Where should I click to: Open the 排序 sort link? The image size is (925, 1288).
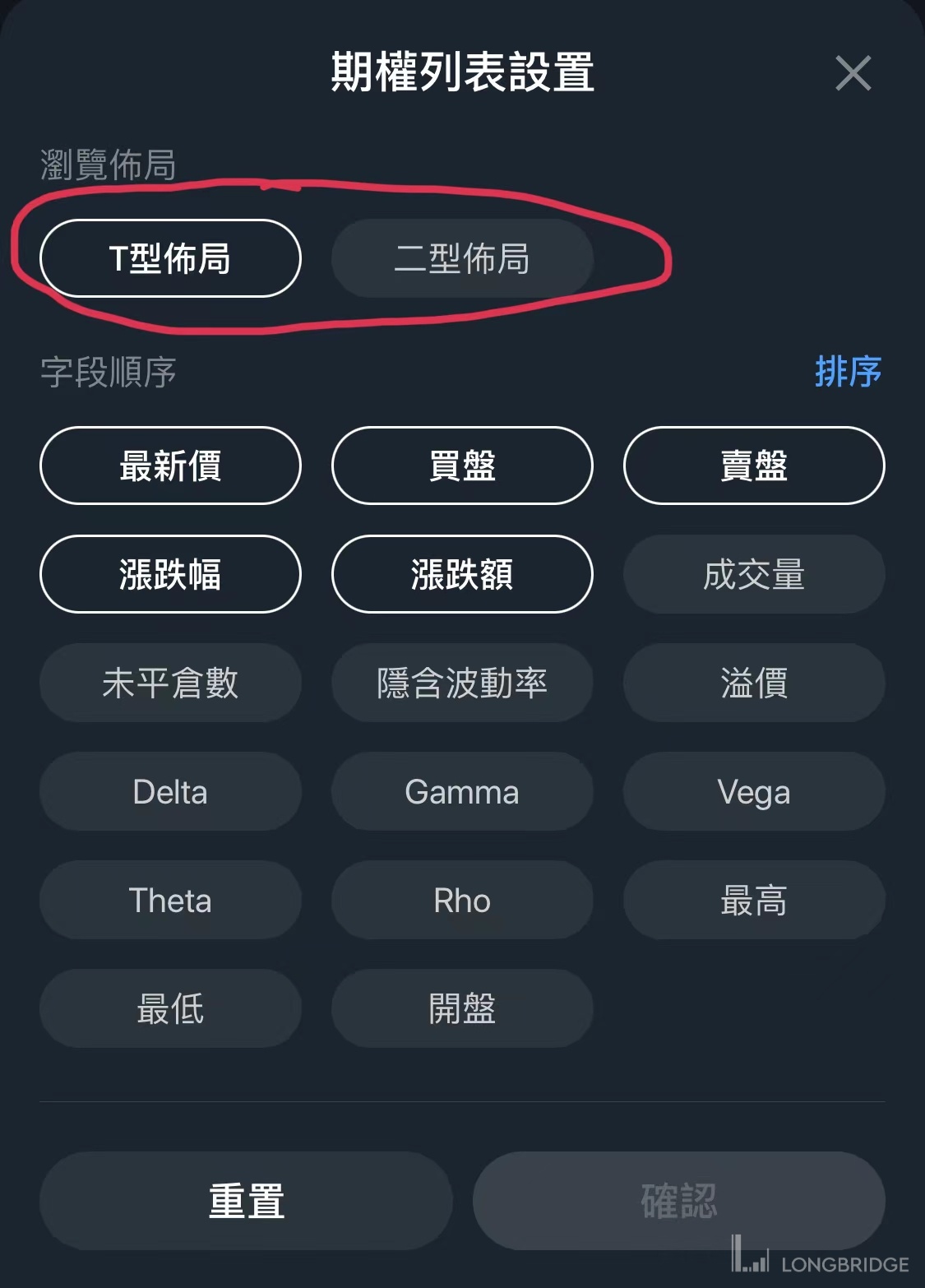point(848,372)
